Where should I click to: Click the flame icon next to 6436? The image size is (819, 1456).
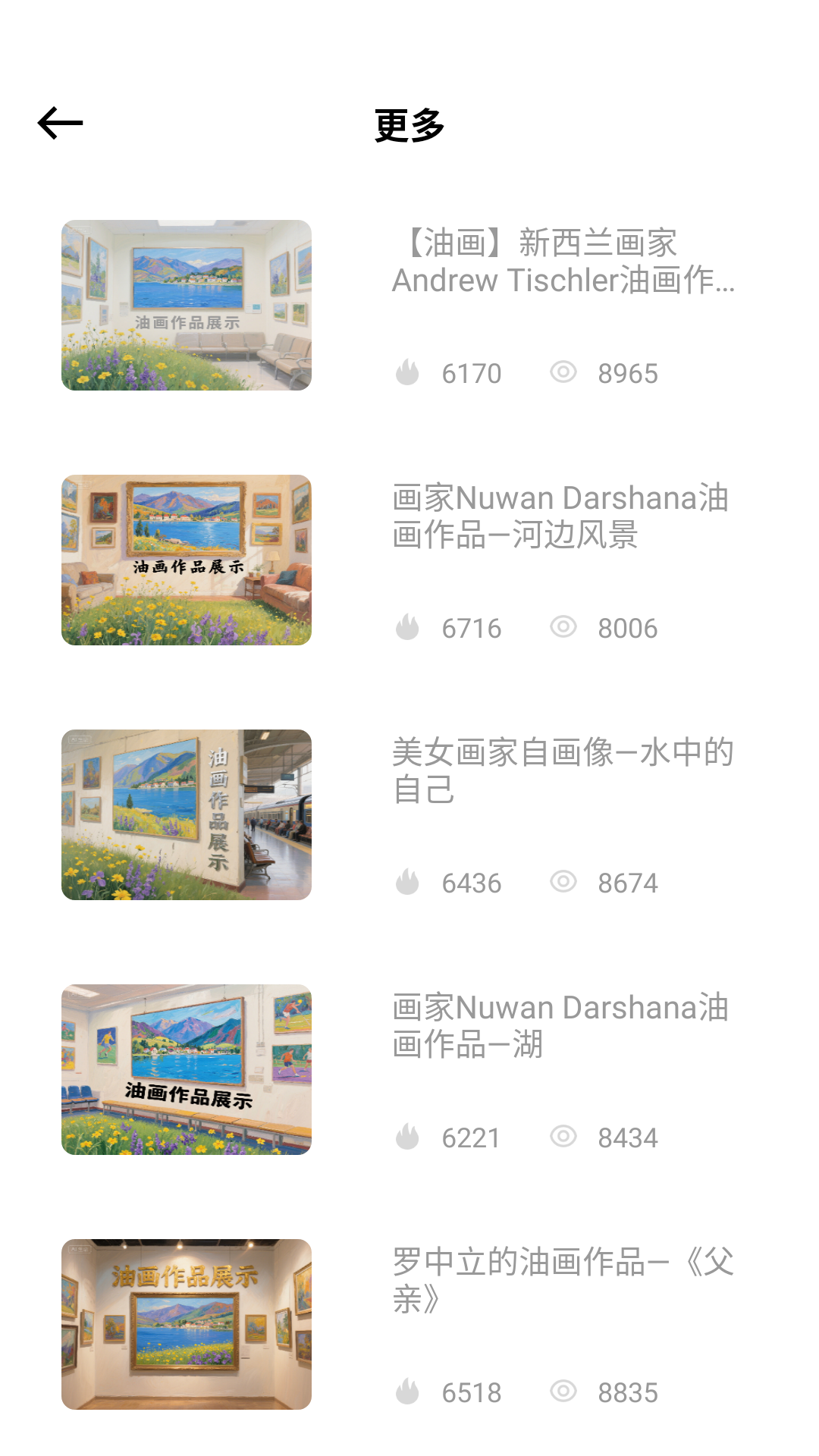click(x=409, y=882)
